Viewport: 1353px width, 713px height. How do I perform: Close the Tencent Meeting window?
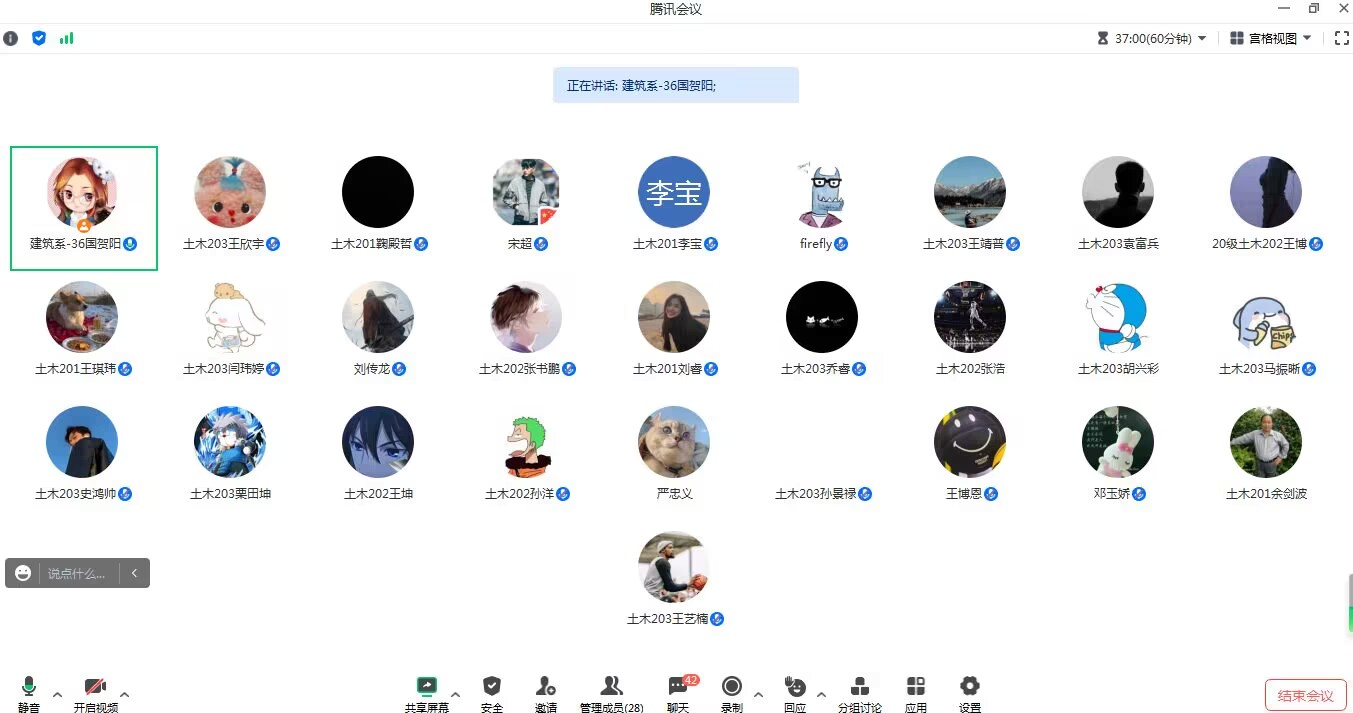1342,8
